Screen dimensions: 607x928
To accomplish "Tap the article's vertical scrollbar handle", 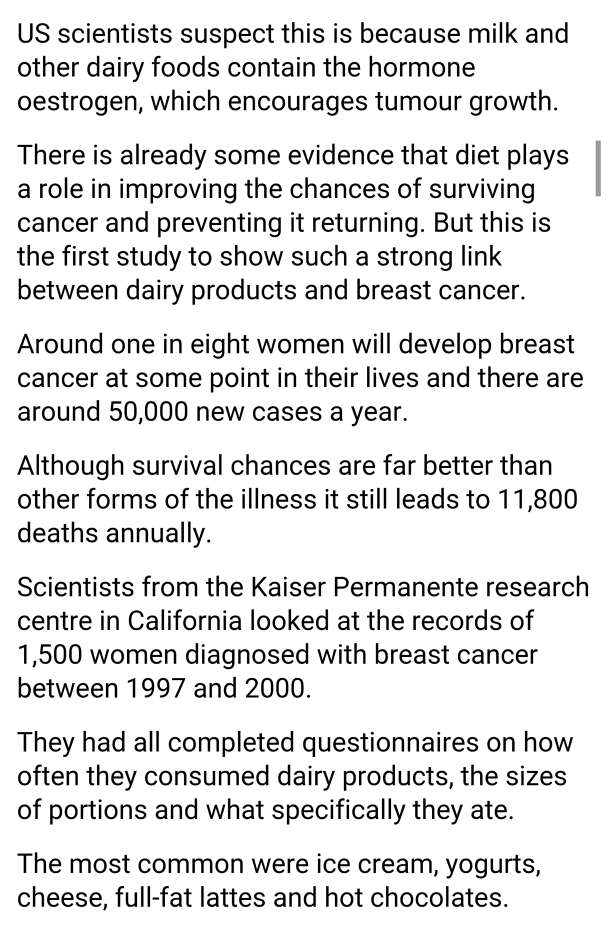I will pyautogui.click(x=598, y=168).
